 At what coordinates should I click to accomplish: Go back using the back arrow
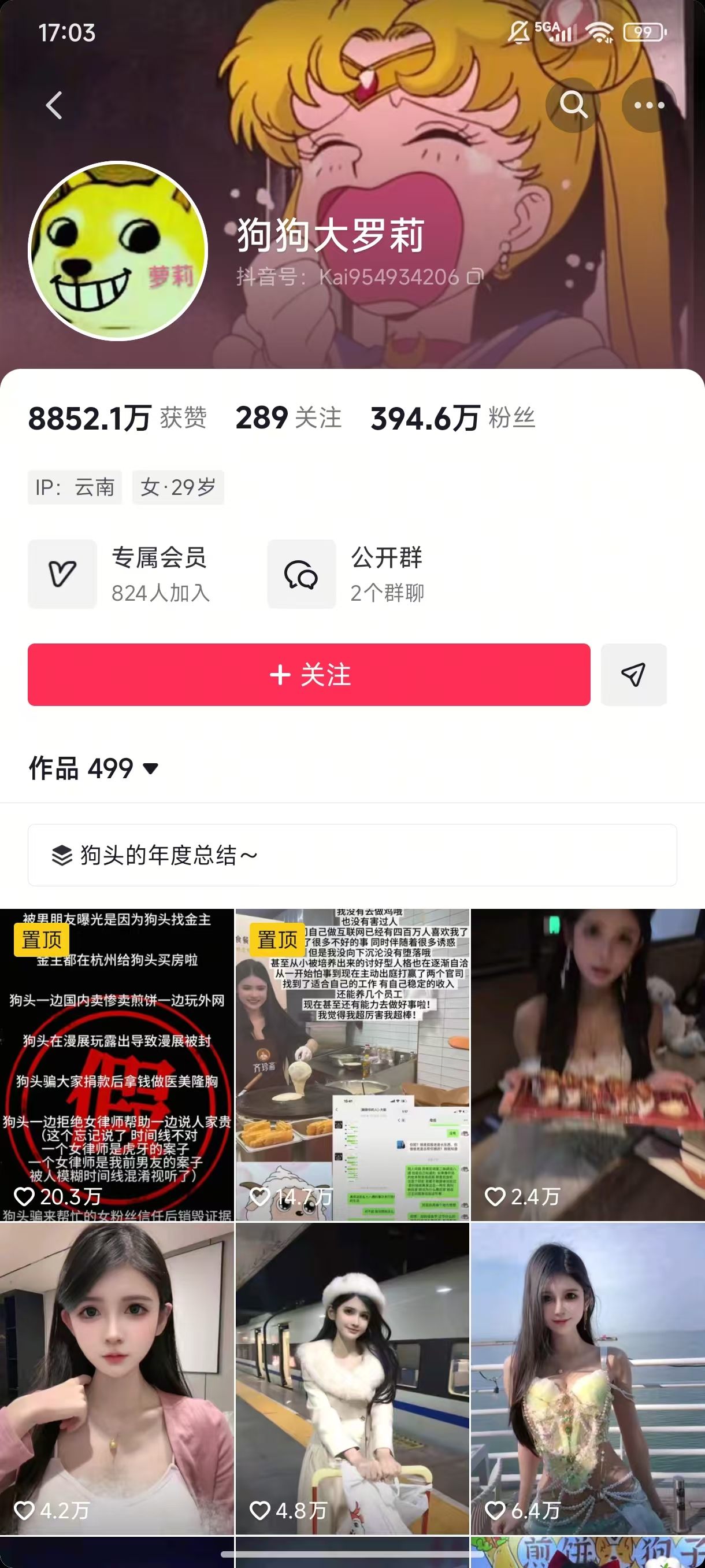tap(54, 105)
